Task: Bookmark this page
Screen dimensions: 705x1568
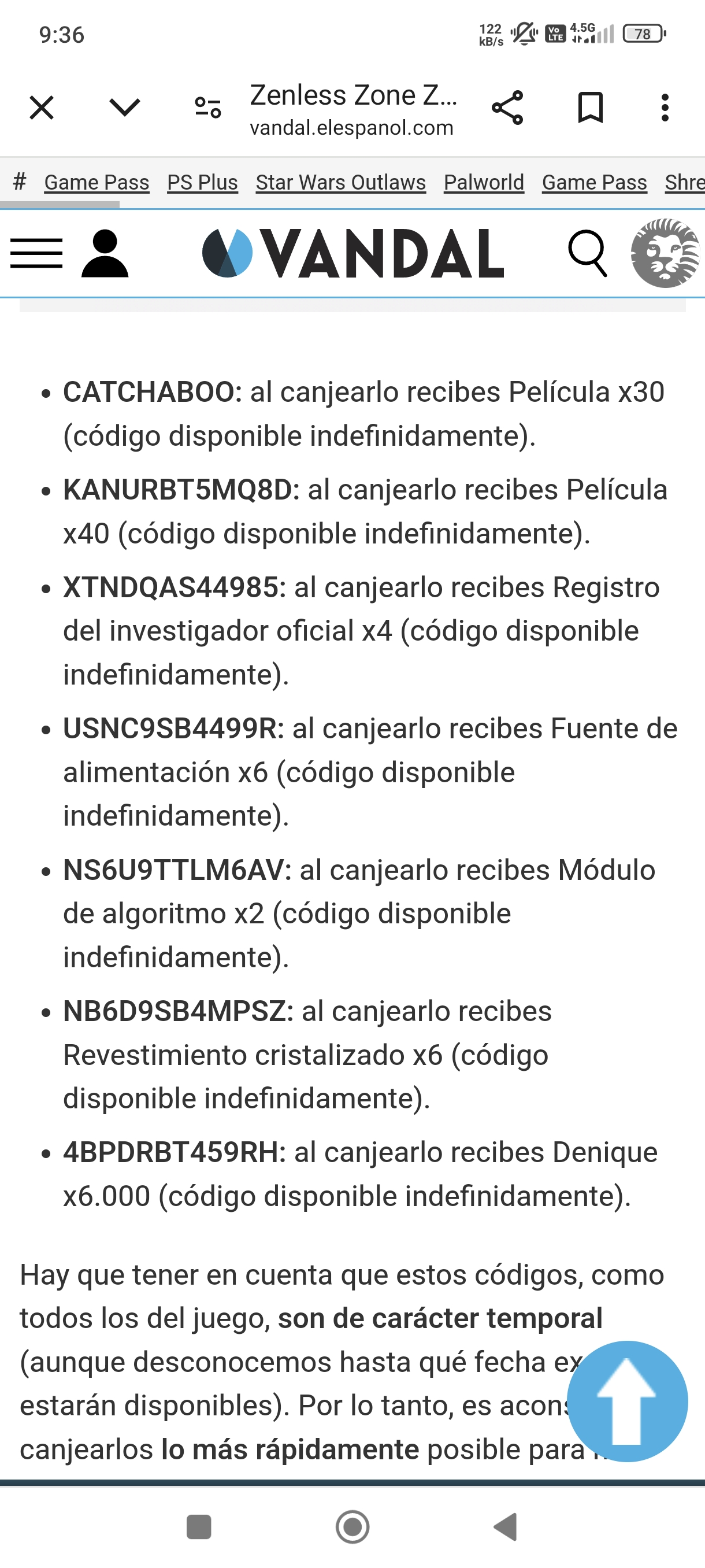Action: click(x=589, y=108)
